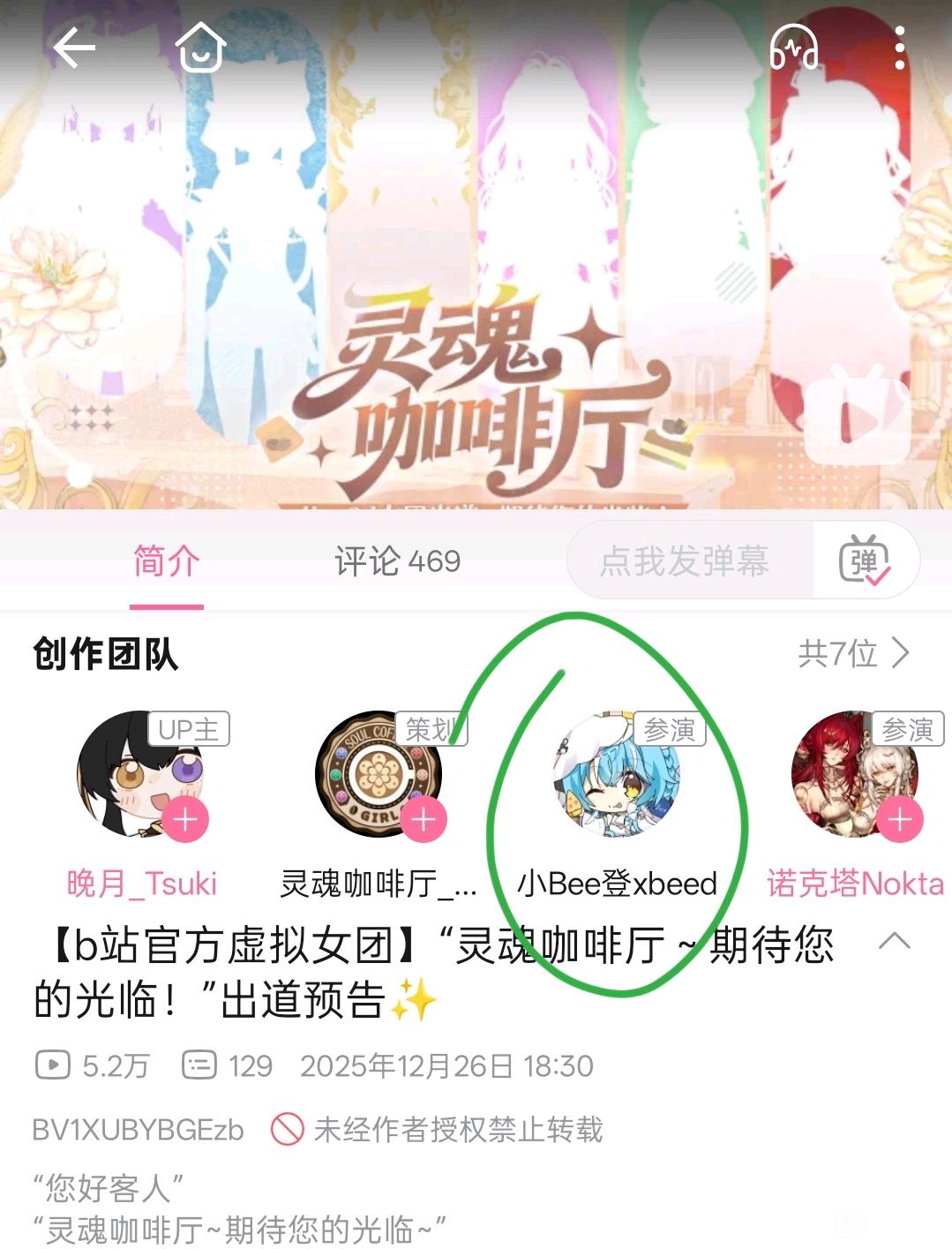952x1249 pixels.
Task: Collapse the video description with the chevron
Action: pos(895,941)
